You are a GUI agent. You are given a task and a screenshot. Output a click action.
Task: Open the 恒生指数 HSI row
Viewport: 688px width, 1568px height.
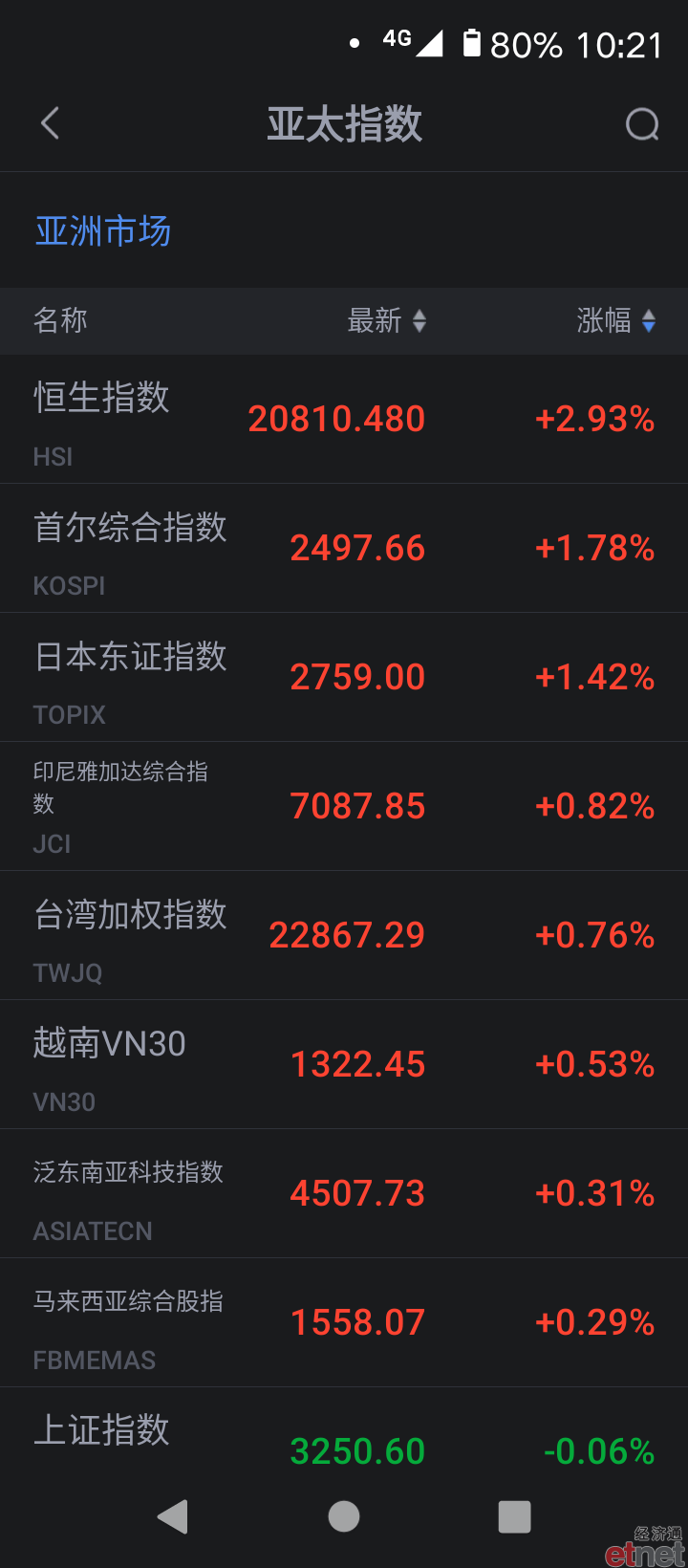344,419
